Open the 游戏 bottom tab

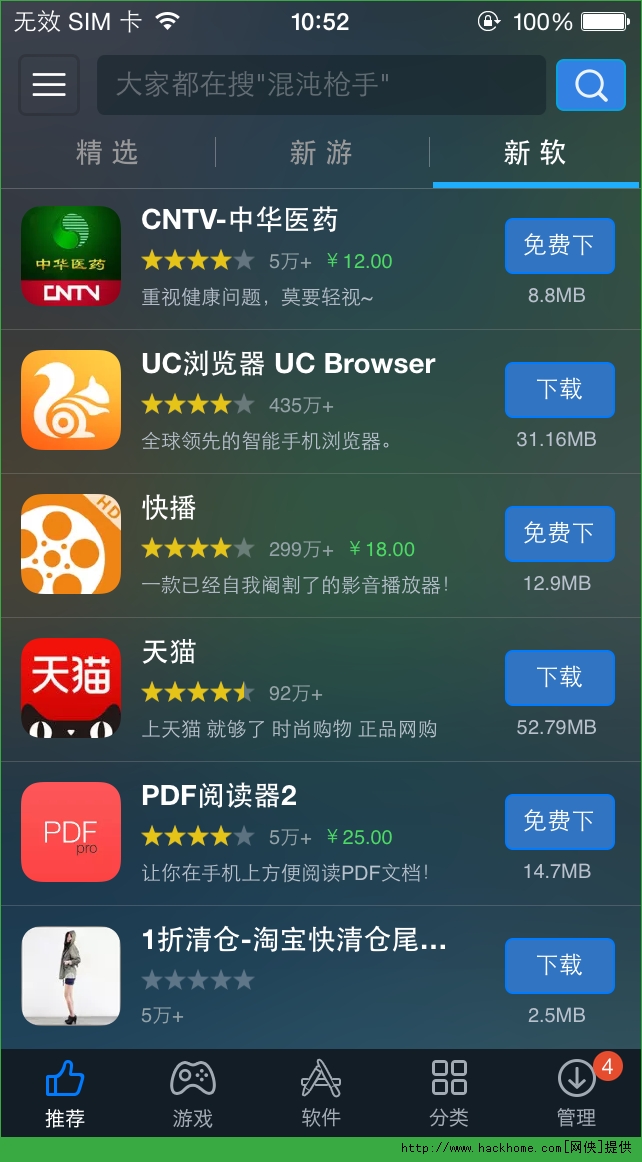click(193, 1095)
